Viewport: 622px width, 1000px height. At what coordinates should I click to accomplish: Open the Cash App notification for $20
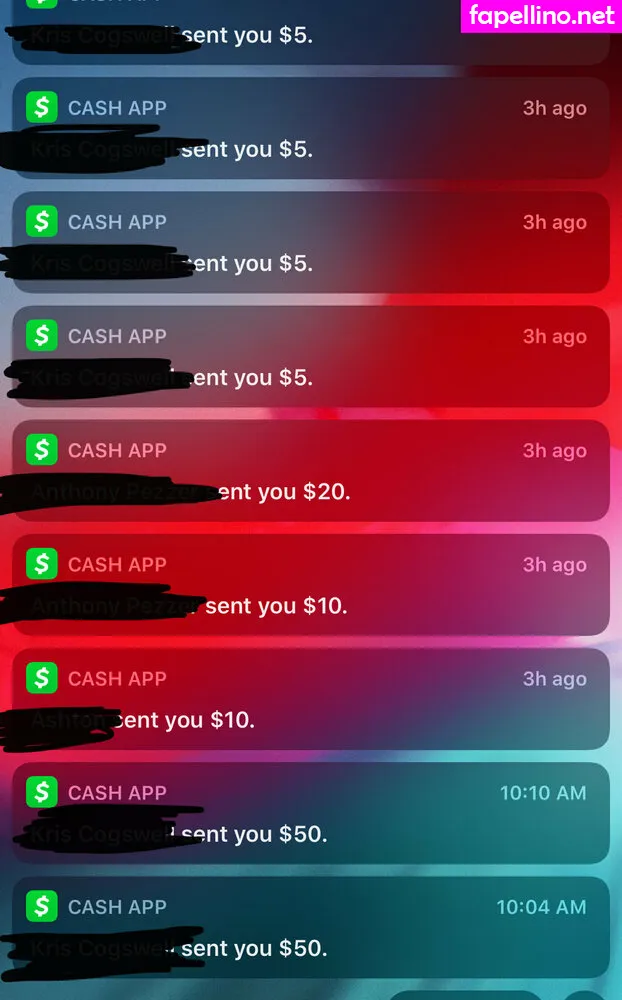[x=310, y=471]
